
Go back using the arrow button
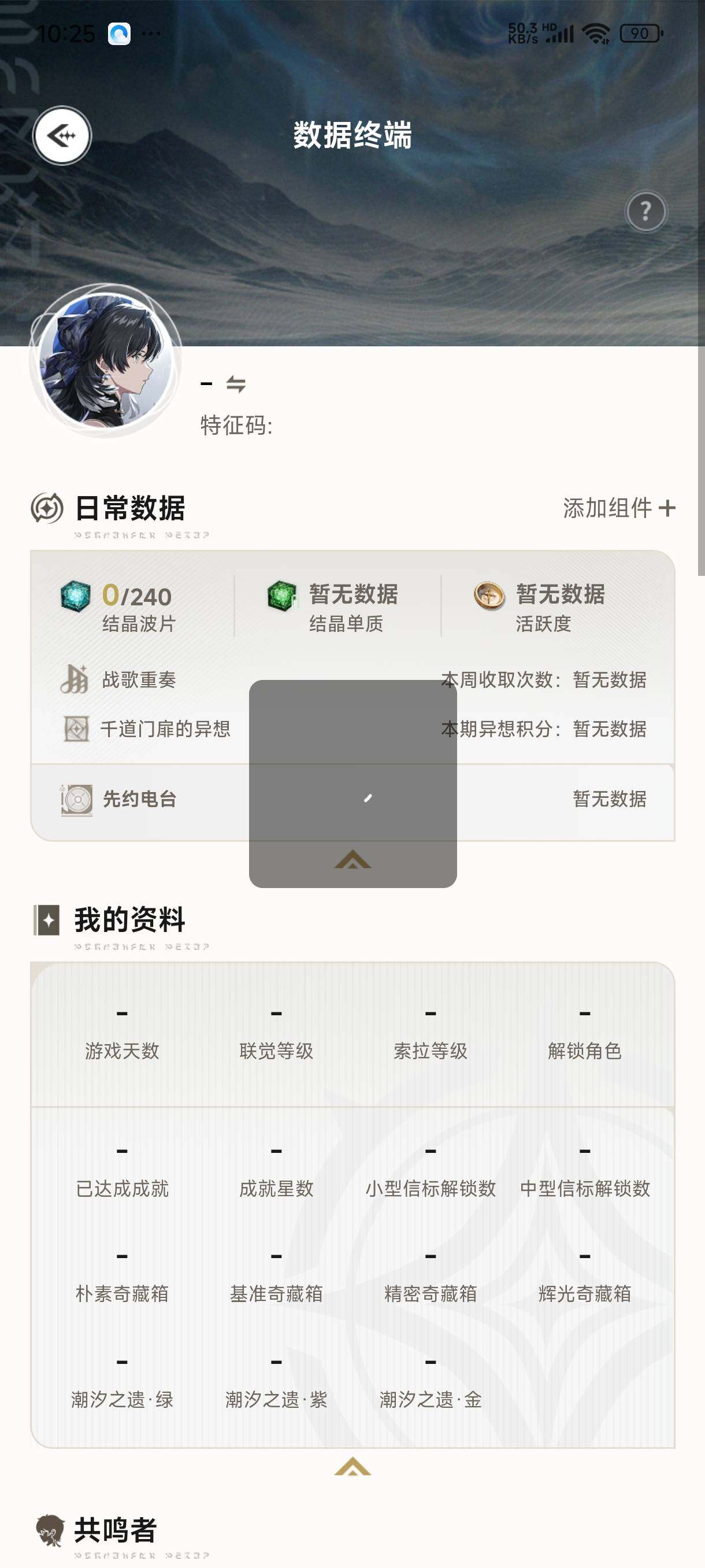coord(62,136)
